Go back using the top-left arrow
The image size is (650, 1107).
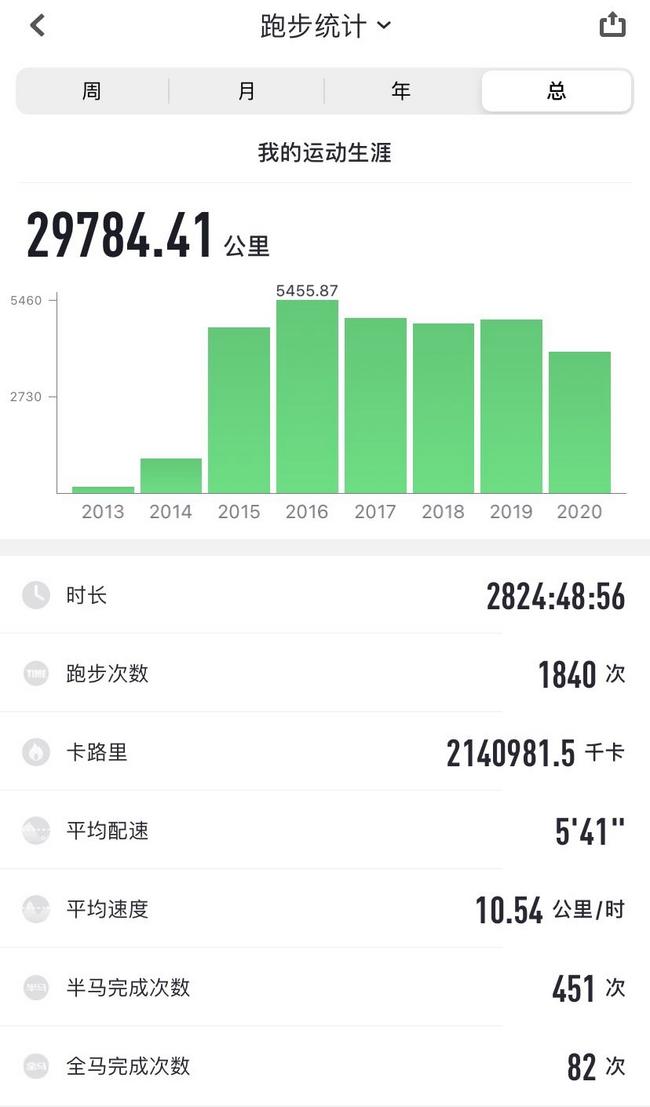[x=37, y=25]
